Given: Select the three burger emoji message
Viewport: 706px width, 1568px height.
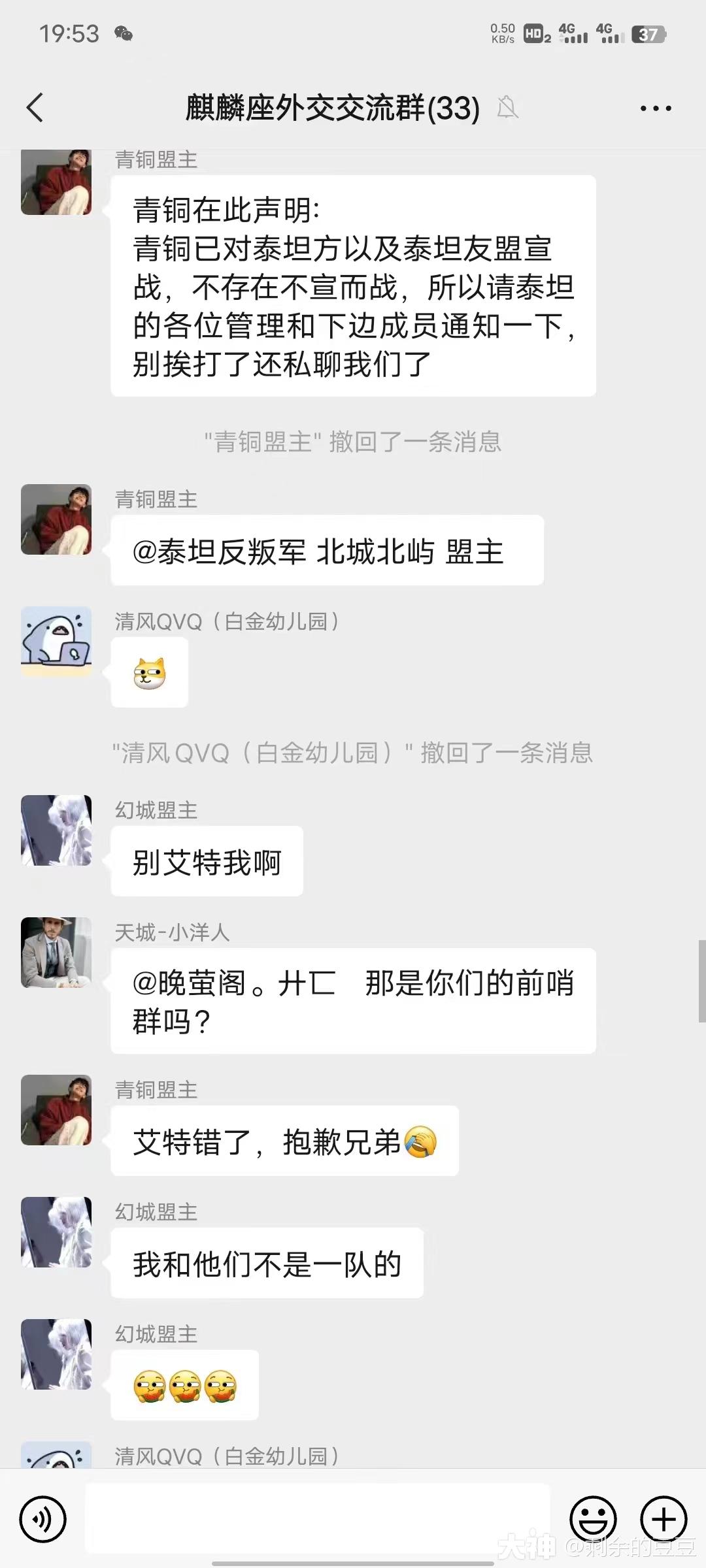Looking at the screenshot, I should coord(185,1384).
